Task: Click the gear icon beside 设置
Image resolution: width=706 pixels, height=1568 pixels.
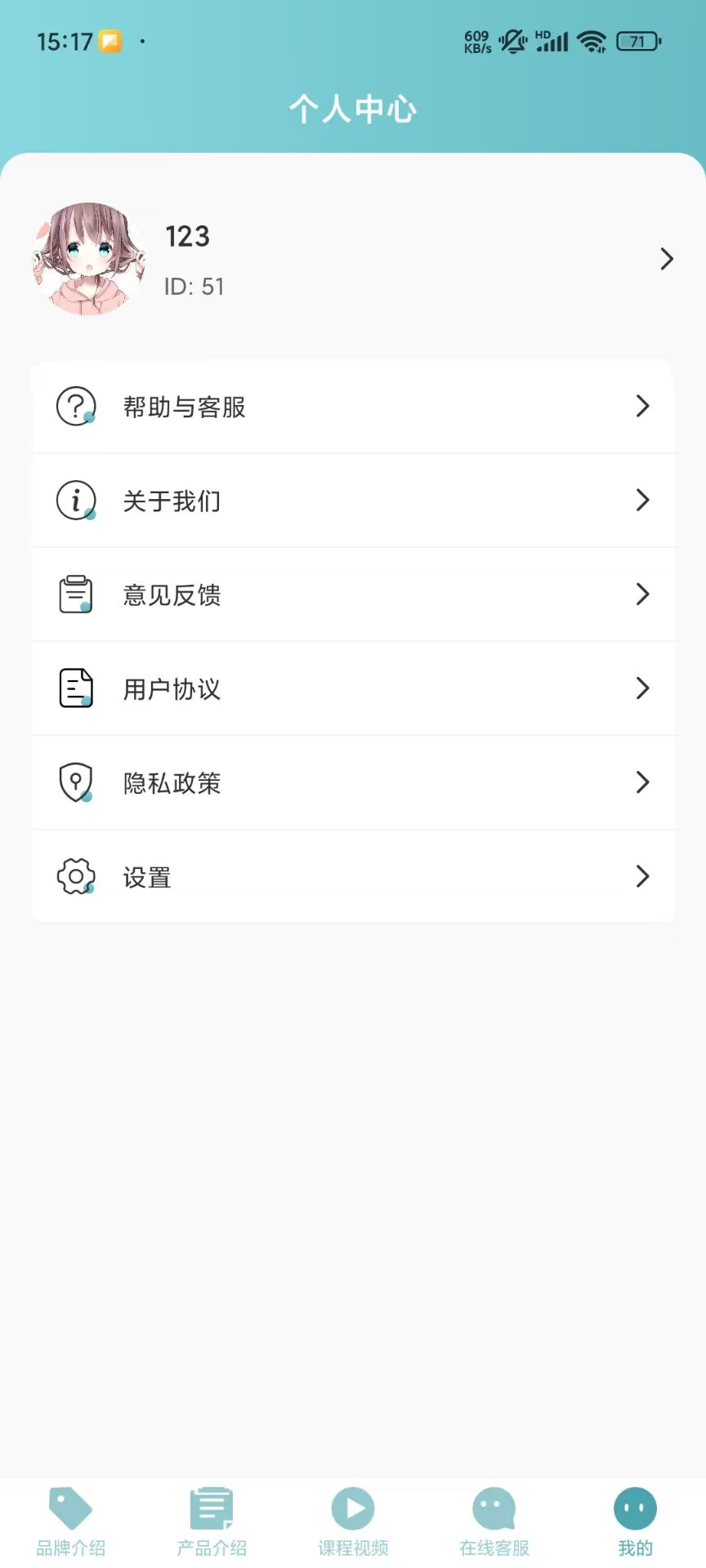Action: 75,876
